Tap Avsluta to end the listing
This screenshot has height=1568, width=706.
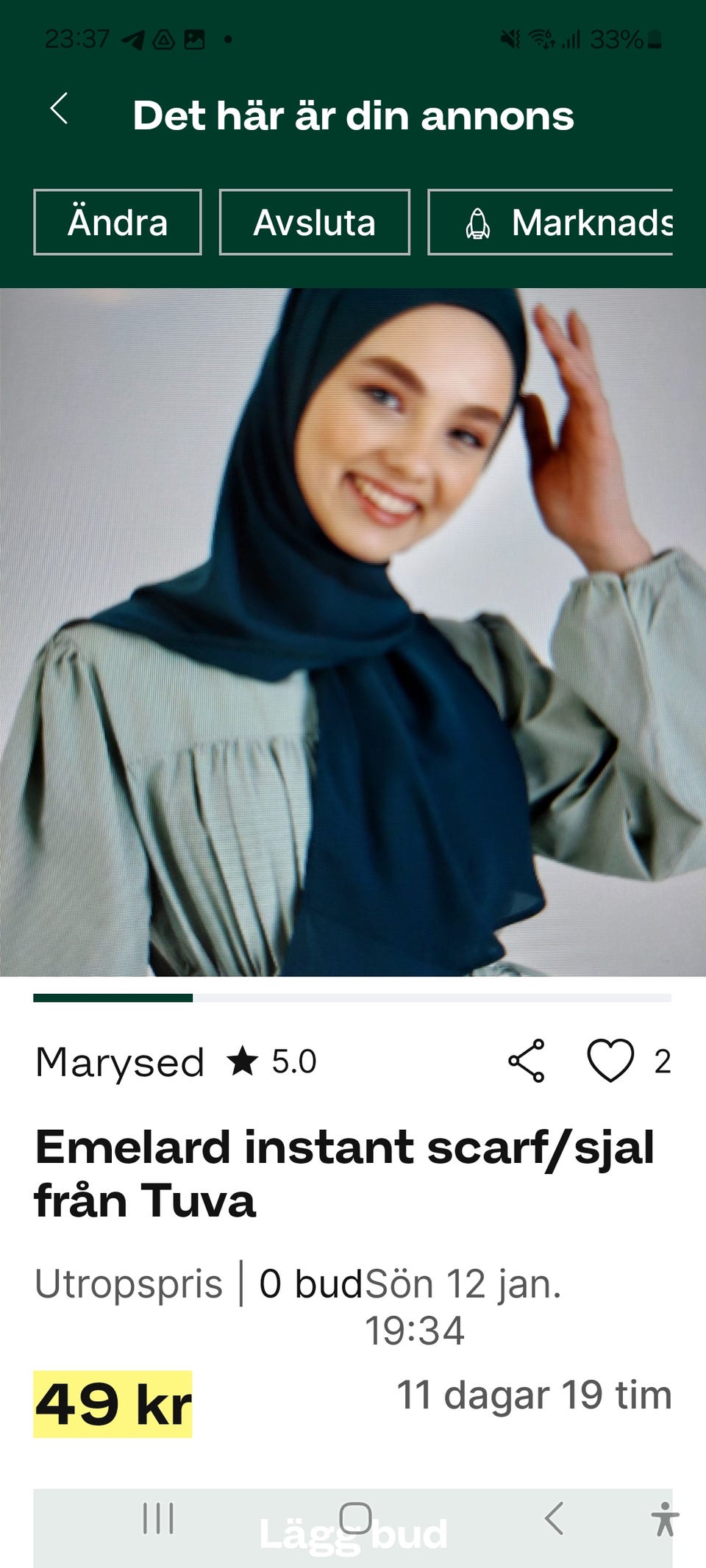(315, 222)
